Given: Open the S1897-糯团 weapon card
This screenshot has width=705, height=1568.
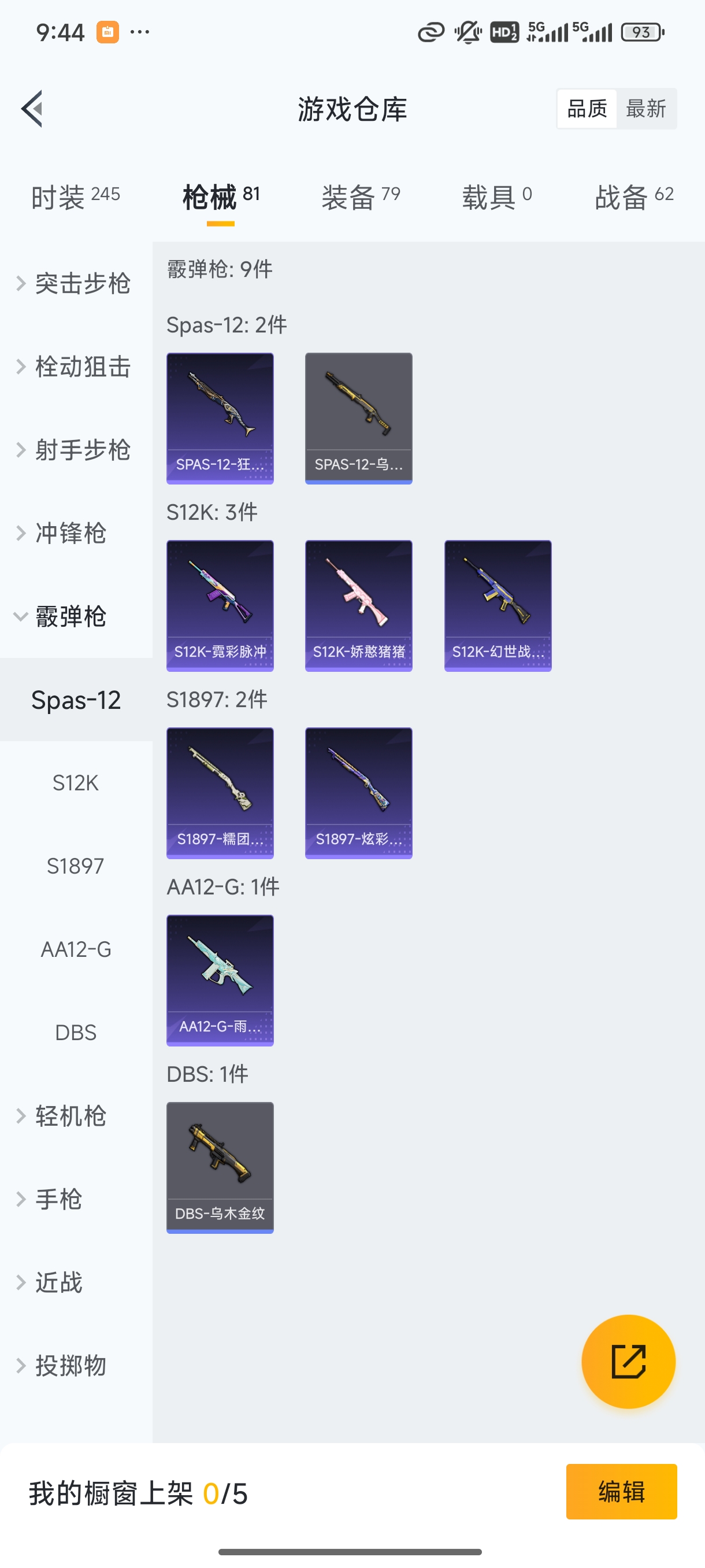Looking at the screenshot, I should point(220,793).
